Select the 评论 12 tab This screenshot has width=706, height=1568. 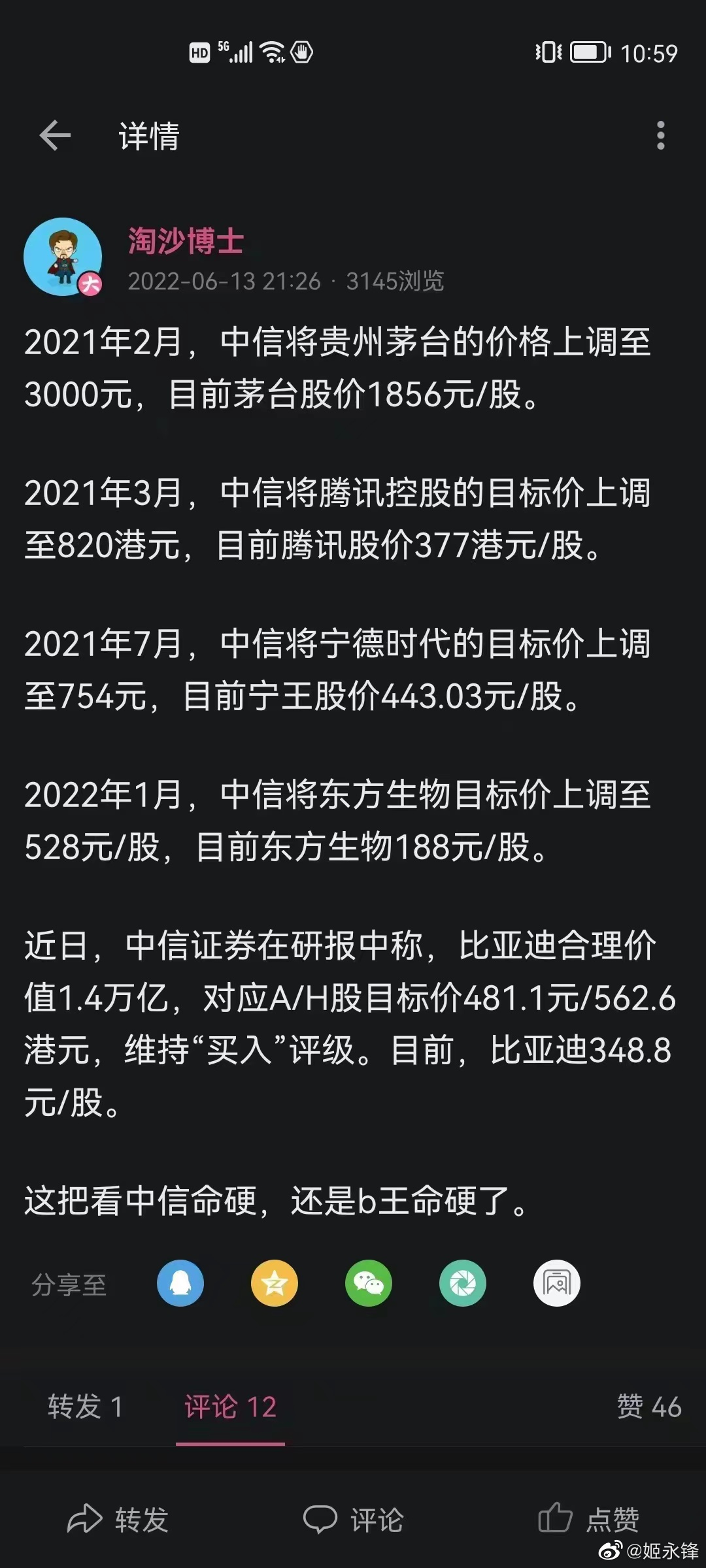(230, 1407)
